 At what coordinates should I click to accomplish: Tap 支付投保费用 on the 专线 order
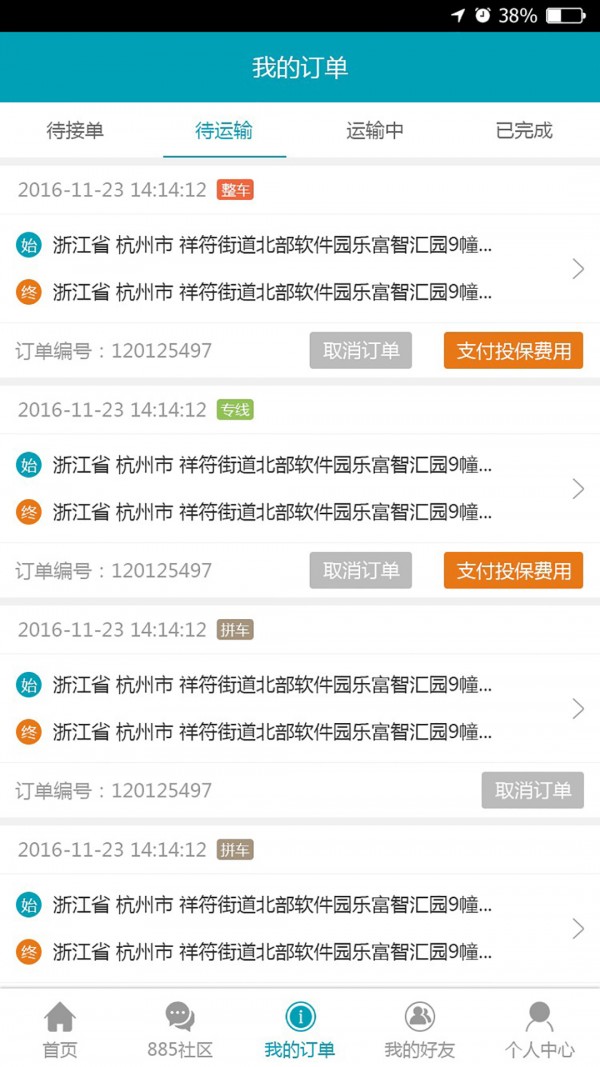click(x=513, y=570)
